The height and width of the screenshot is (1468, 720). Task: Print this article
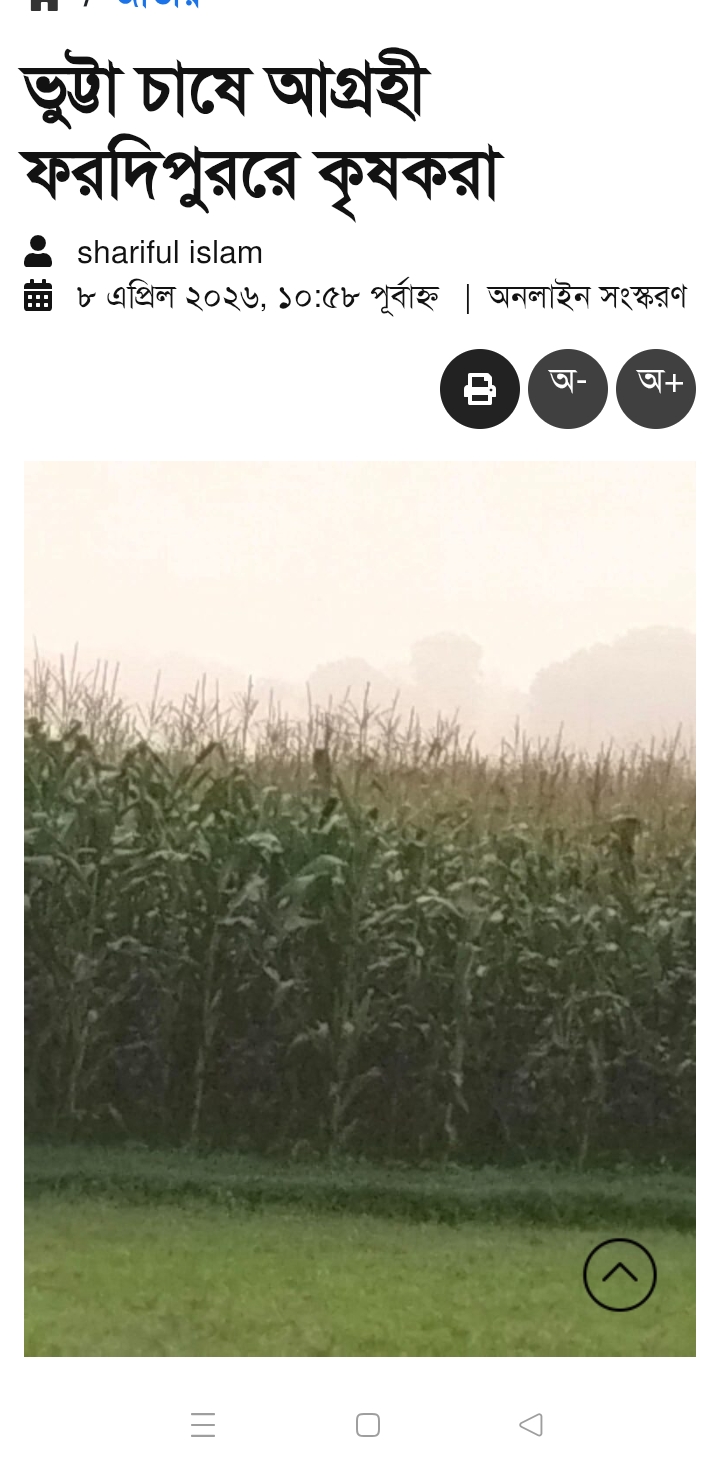tap(480, 389)
